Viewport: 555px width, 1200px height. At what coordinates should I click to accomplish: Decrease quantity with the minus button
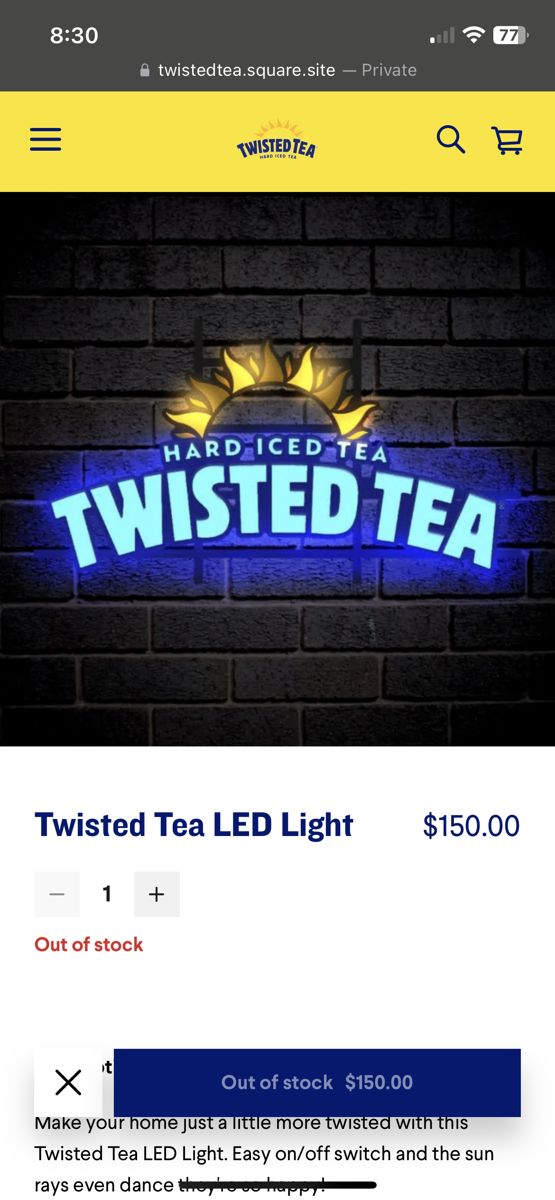tap(57, 894)
